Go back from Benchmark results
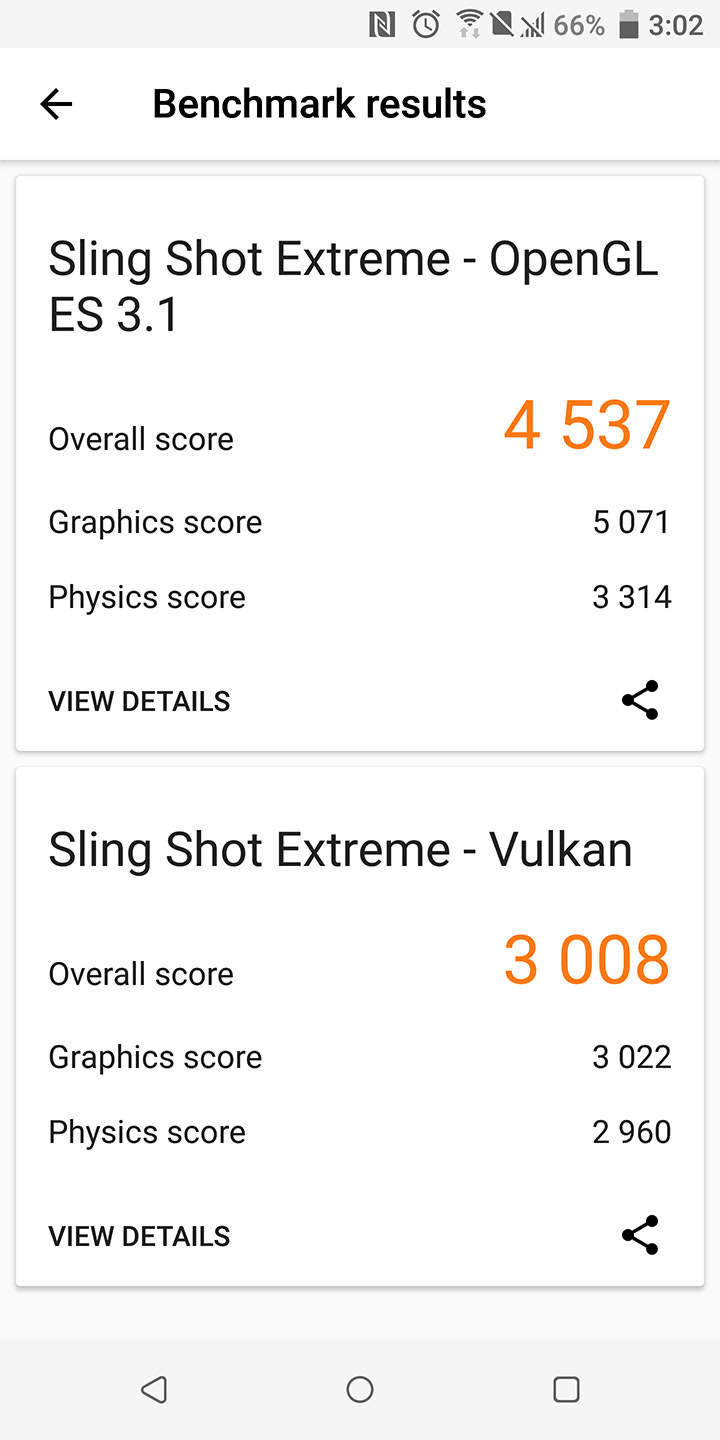The image size is (720, 1440). click(56, 104)
